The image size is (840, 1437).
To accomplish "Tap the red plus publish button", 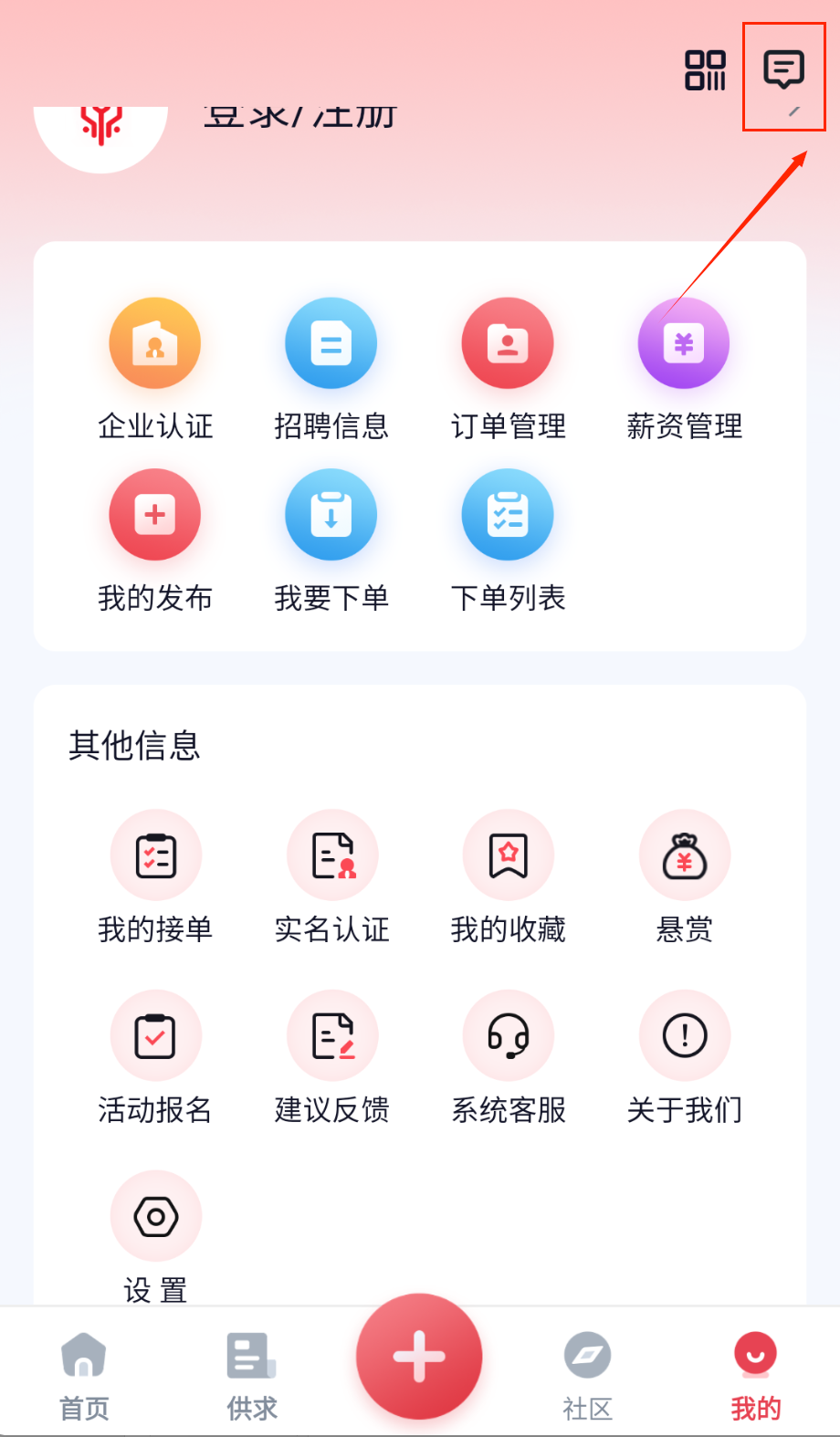I will (419, 1357).
